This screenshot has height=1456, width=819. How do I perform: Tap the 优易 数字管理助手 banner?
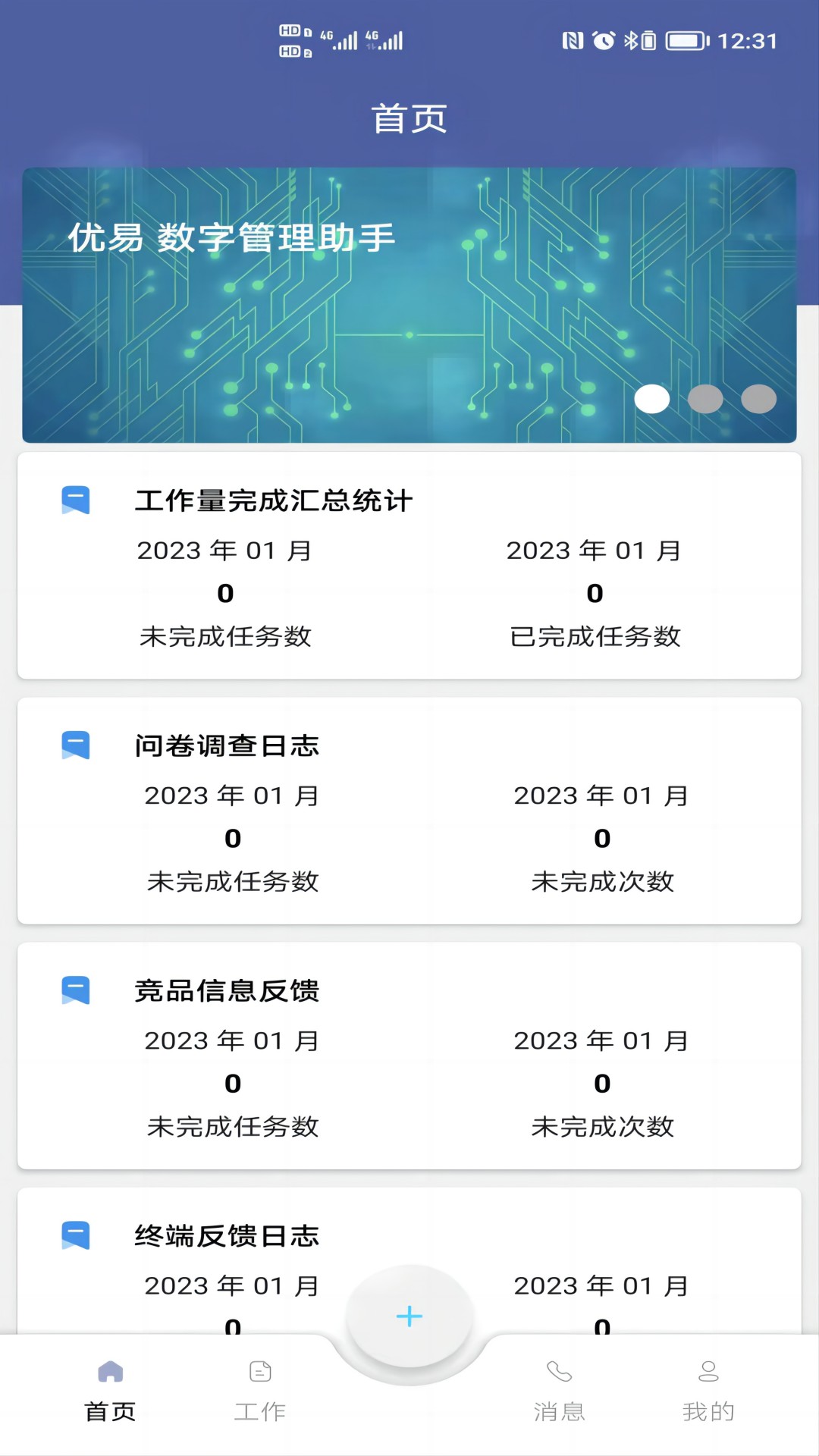[409, 303]
